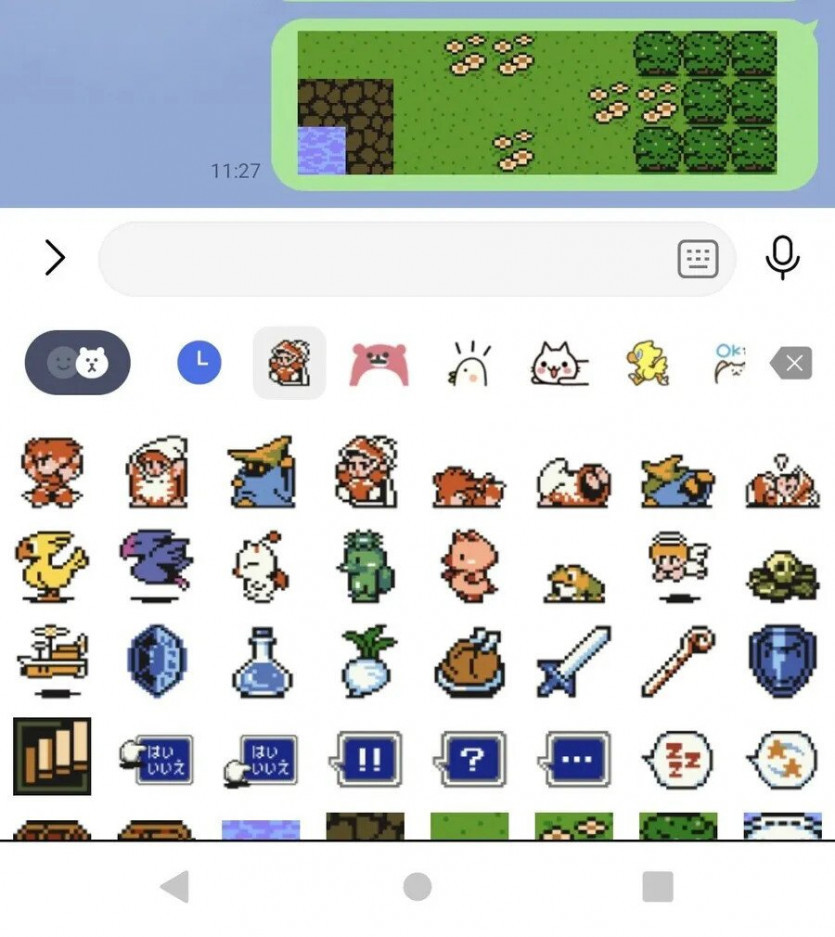Insert the white moogle emoji

click(261, 566)
